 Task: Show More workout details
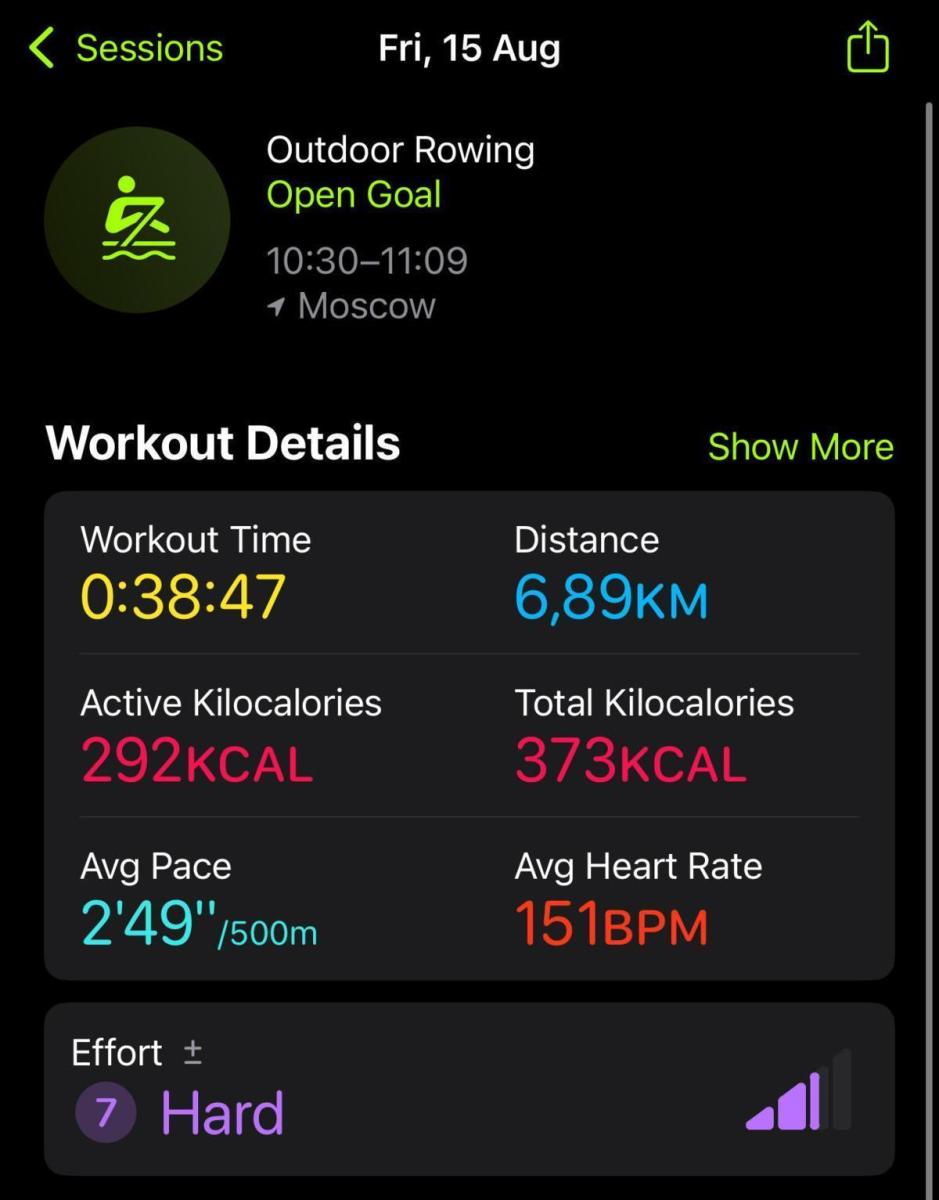[800, 447]
